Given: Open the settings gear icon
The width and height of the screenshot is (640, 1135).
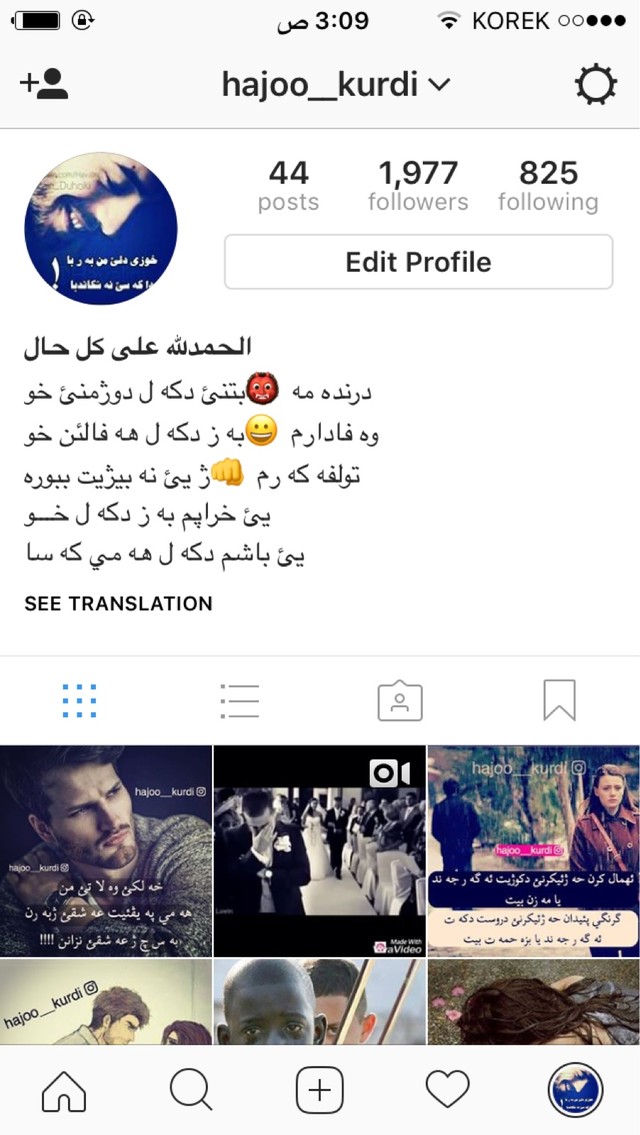Looking at the screenshot, I should pos(595,85).
